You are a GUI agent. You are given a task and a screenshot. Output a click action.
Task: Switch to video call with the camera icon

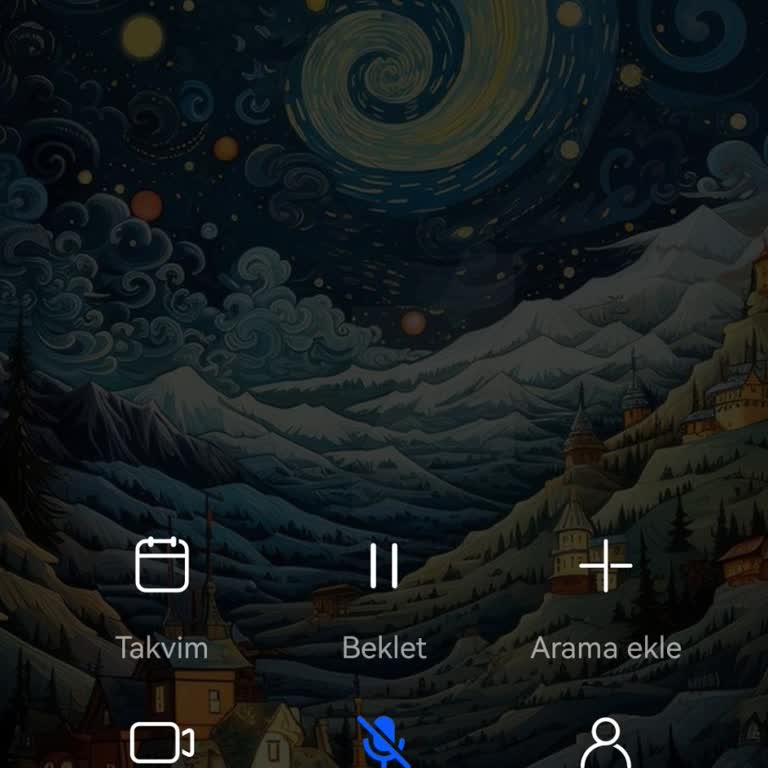pyautogui.click(x=162, y=744)
